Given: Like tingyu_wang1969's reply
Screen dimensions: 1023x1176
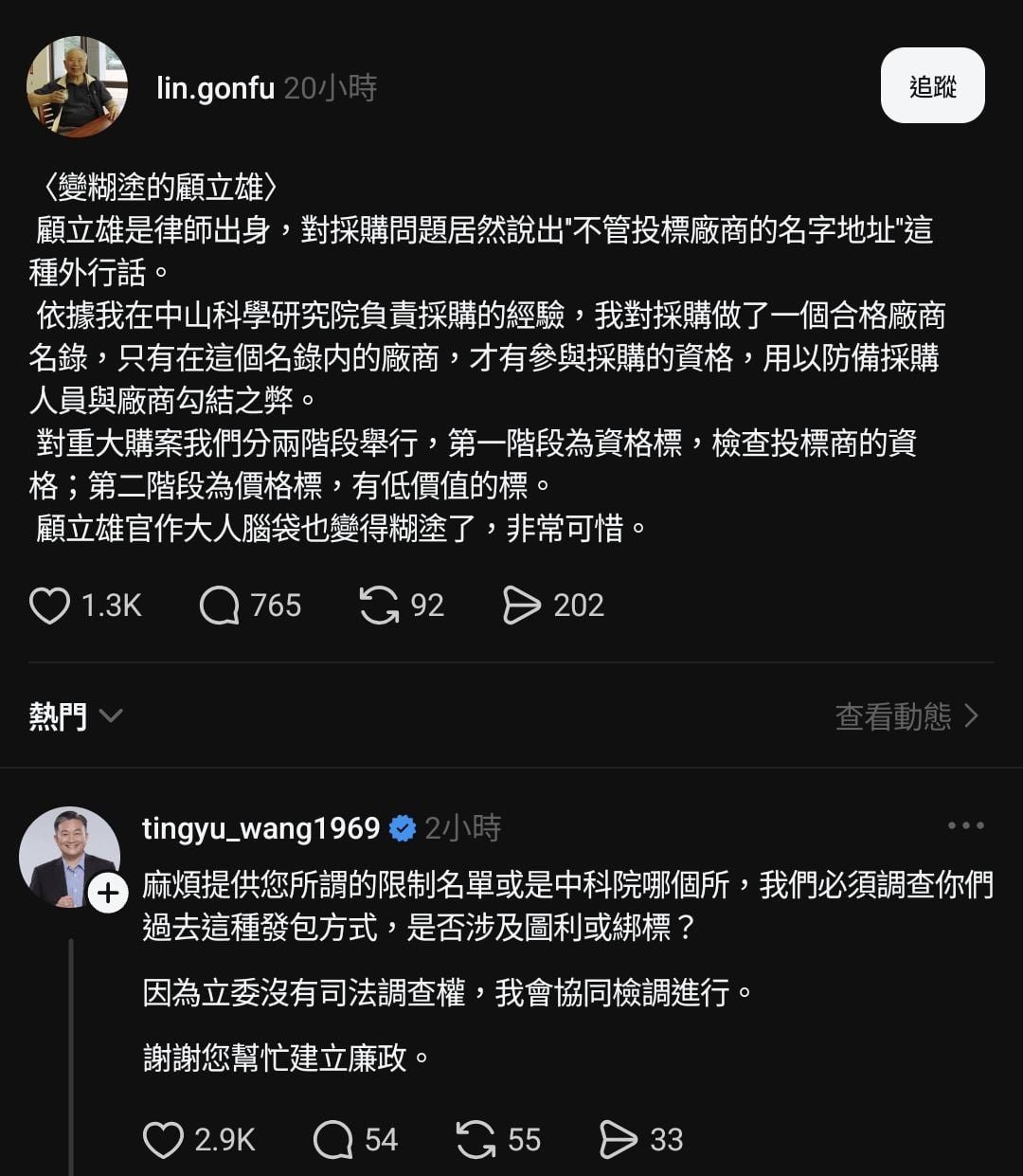Looking at the screenshot, I should [163, 1140].
